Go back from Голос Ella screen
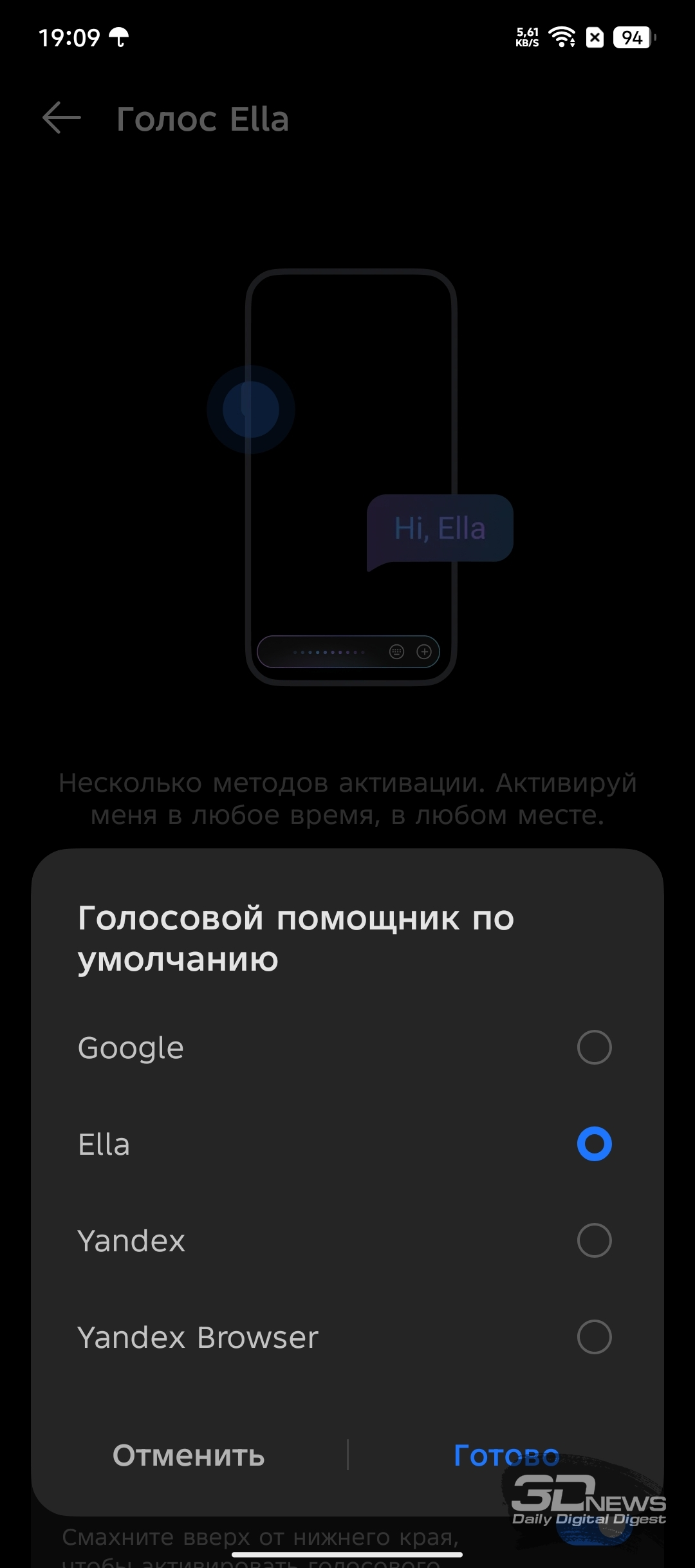 (62, 118)
